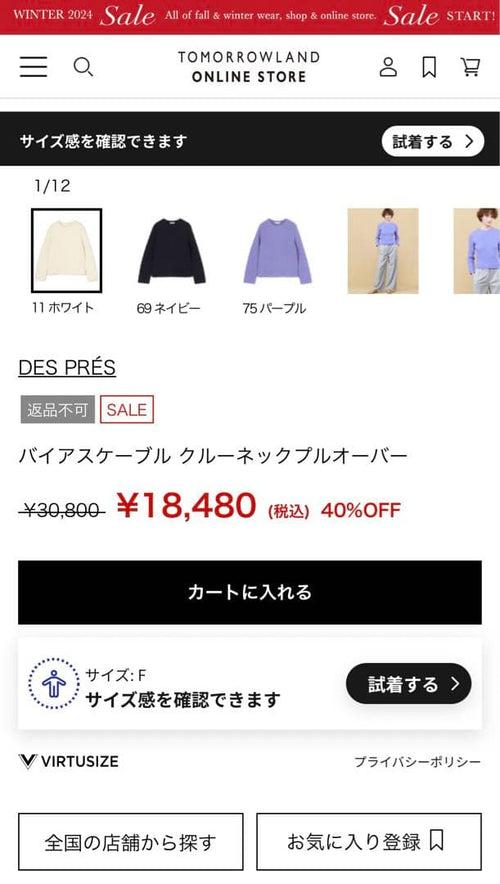The width and height of the screenshot is (500, 884).
Task: Open the account profile icon
Action: (x=388, y=67)
